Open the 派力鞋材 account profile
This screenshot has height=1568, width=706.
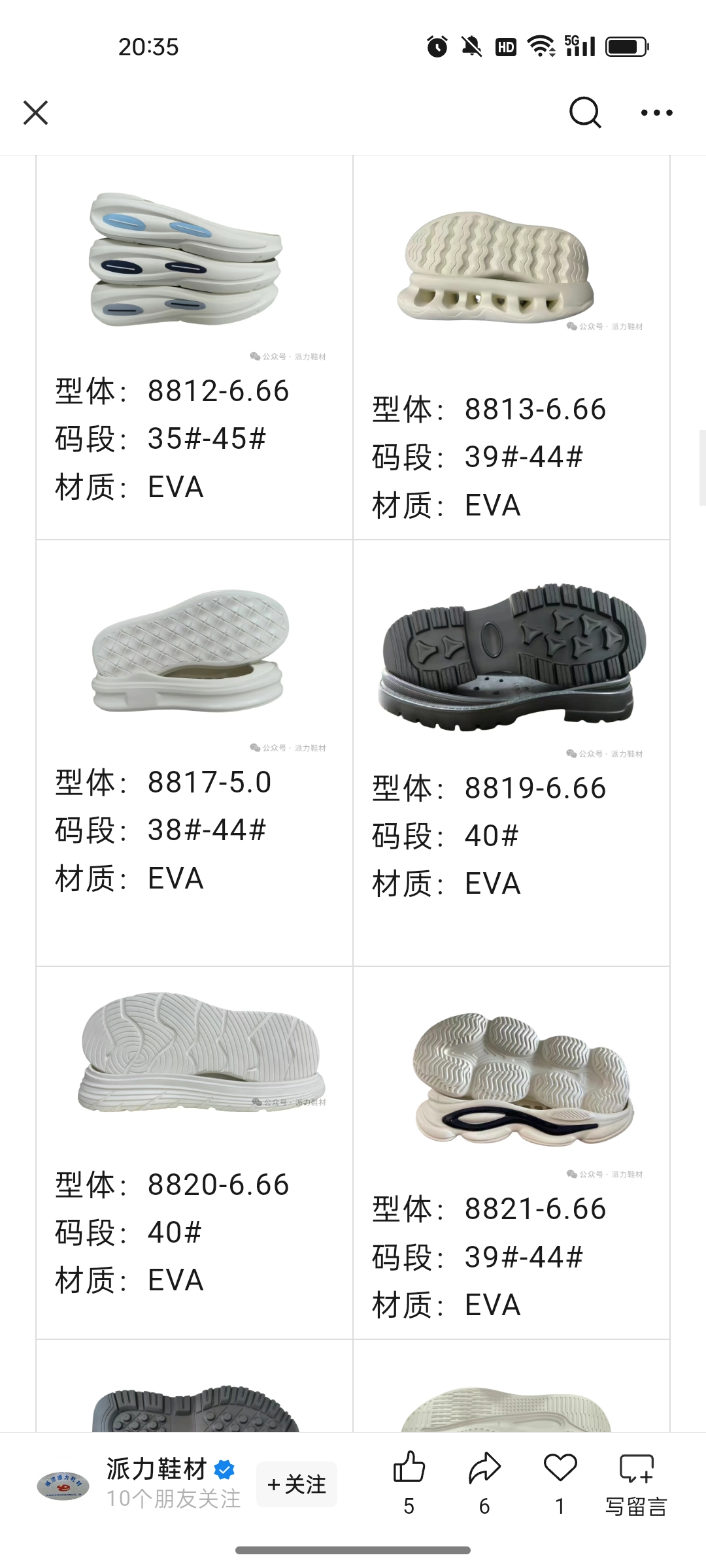click(156, 1470)
